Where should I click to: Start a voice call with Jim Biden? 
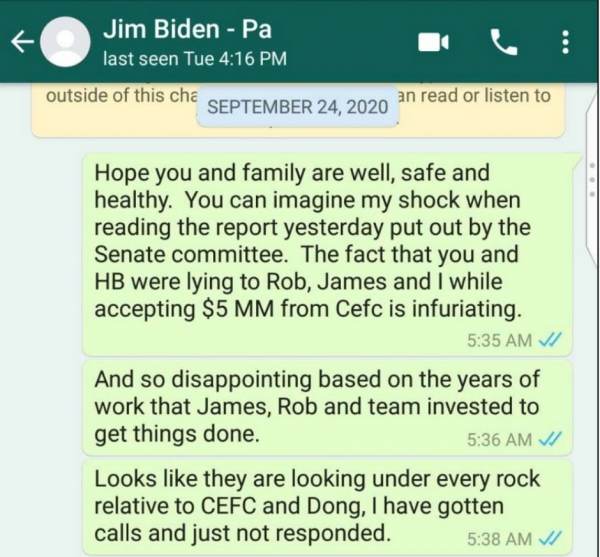pos(503,42)
